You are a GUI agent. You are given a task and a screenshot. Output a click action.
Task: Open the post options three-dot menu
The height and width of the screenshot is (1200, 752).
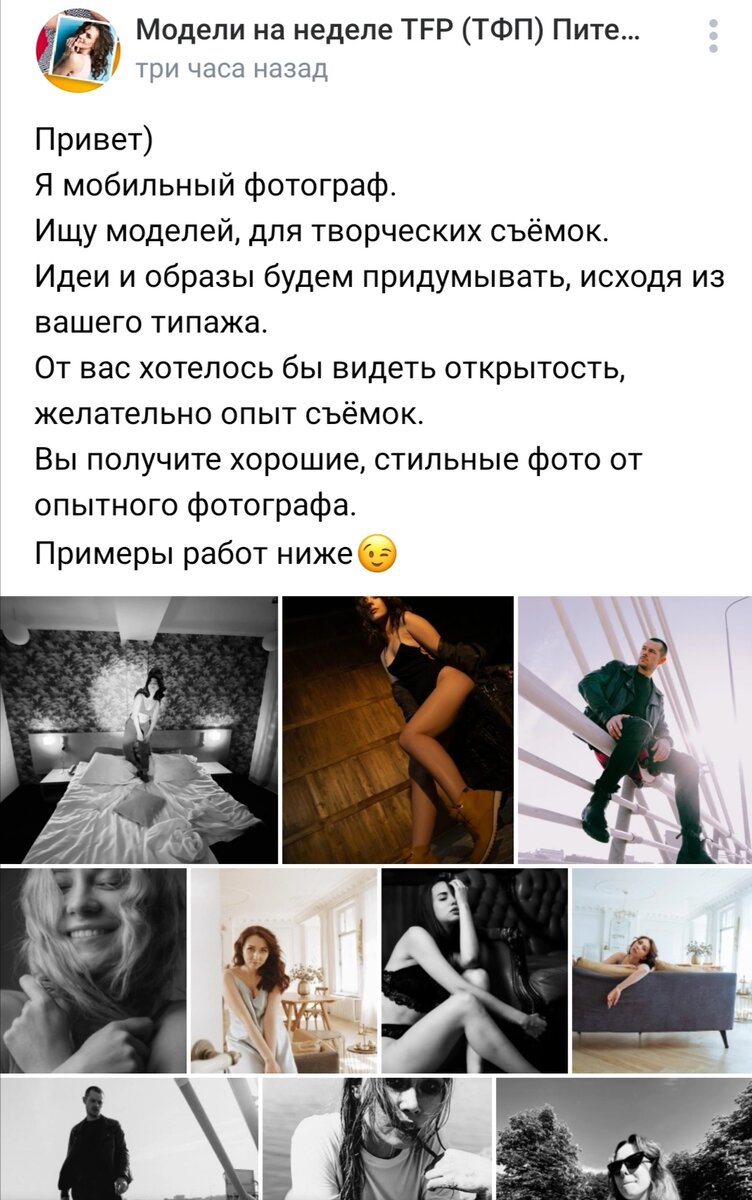point(716,36)
